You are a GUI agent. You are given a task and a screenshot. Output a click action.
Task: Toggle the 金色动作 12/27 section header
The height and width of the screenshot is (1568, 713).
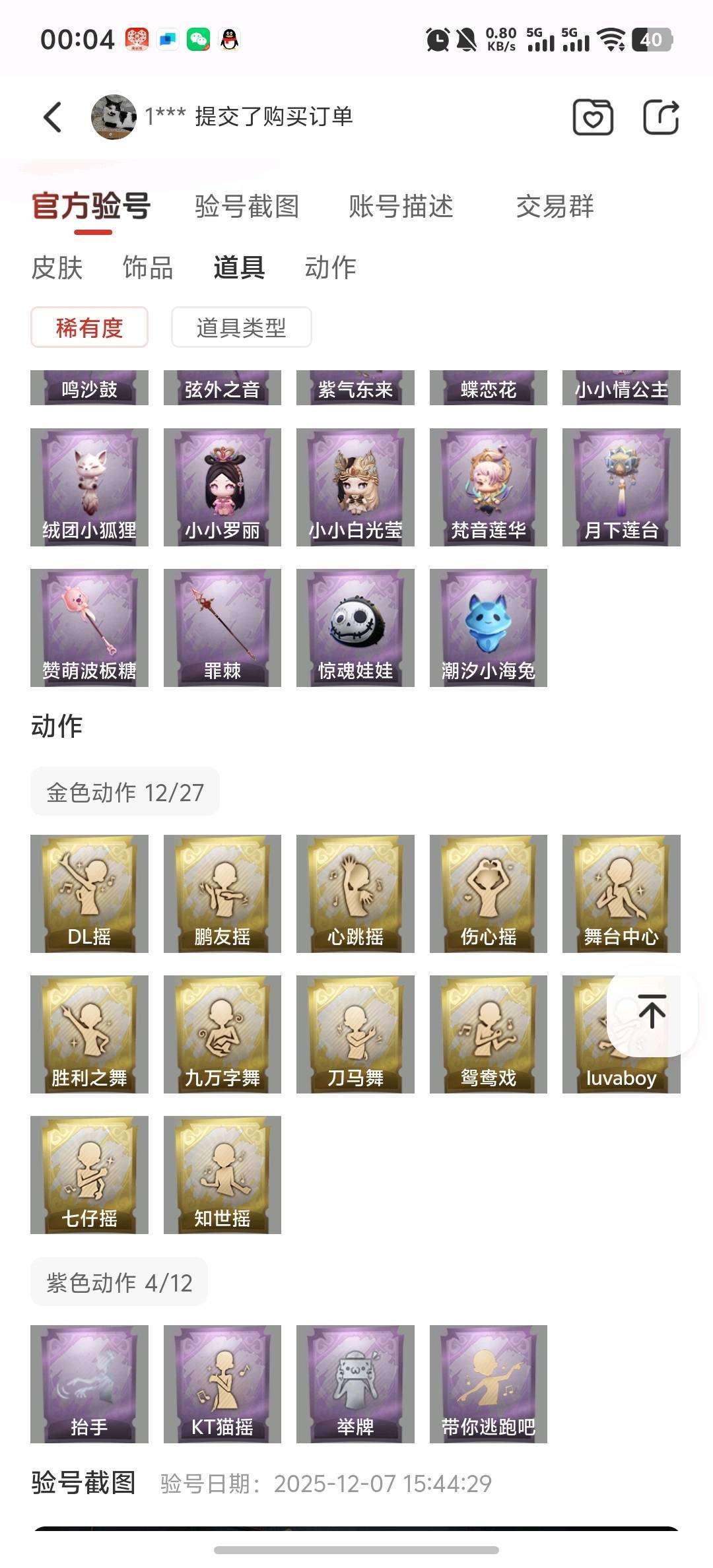tap(124, 792)
